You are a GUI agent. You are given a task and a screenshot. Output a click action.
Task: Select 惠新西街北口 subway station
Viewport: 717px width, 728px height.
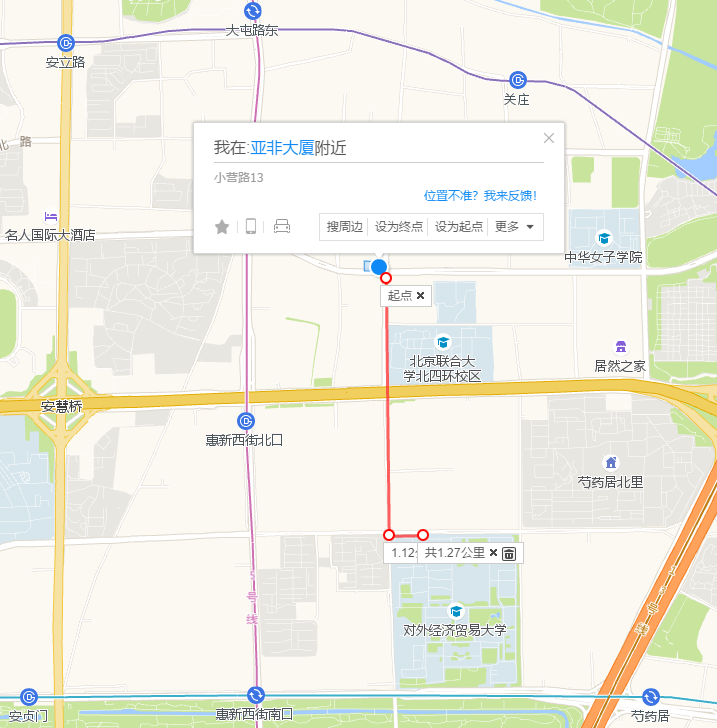click(246, 422)
